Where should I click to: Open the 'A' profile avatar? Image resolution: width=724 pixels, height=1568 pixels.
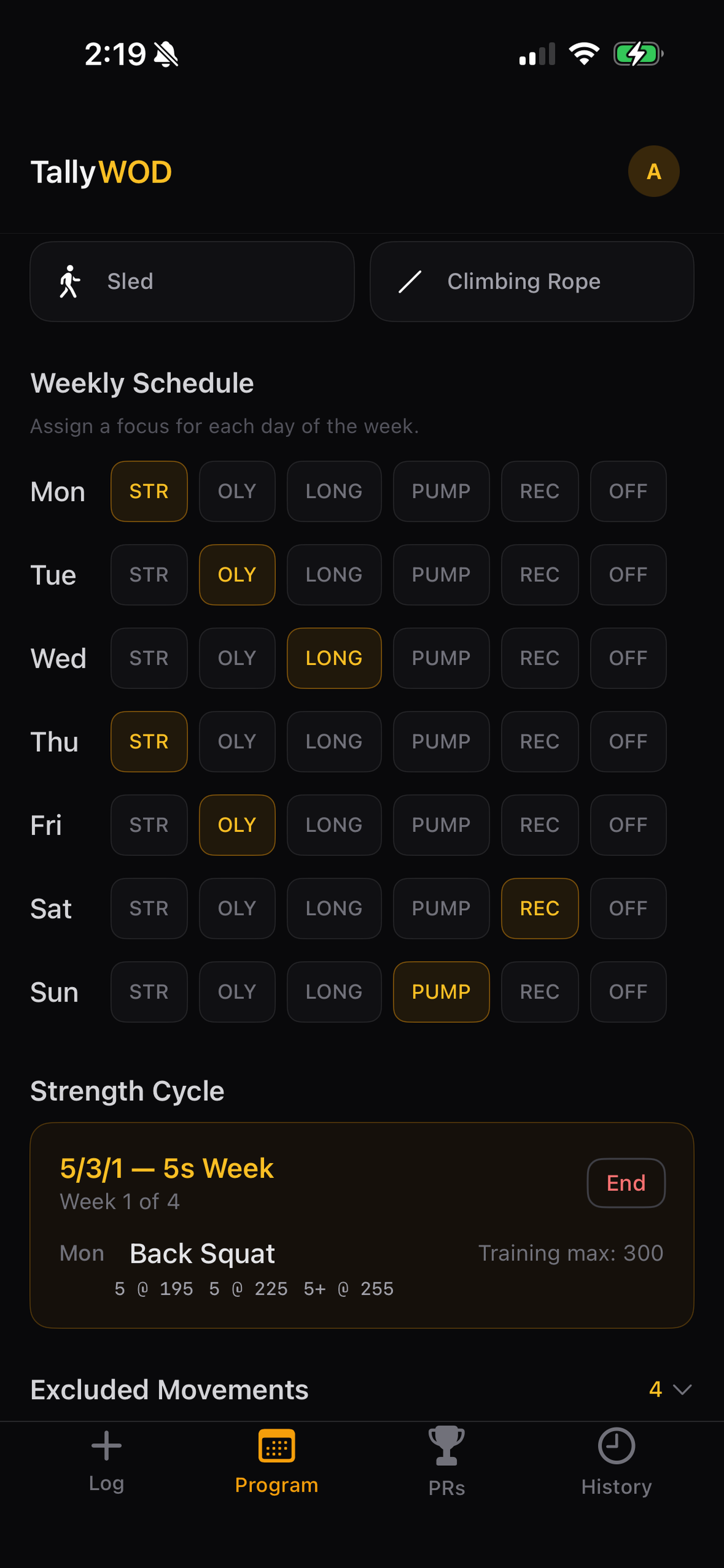point(653,171)
